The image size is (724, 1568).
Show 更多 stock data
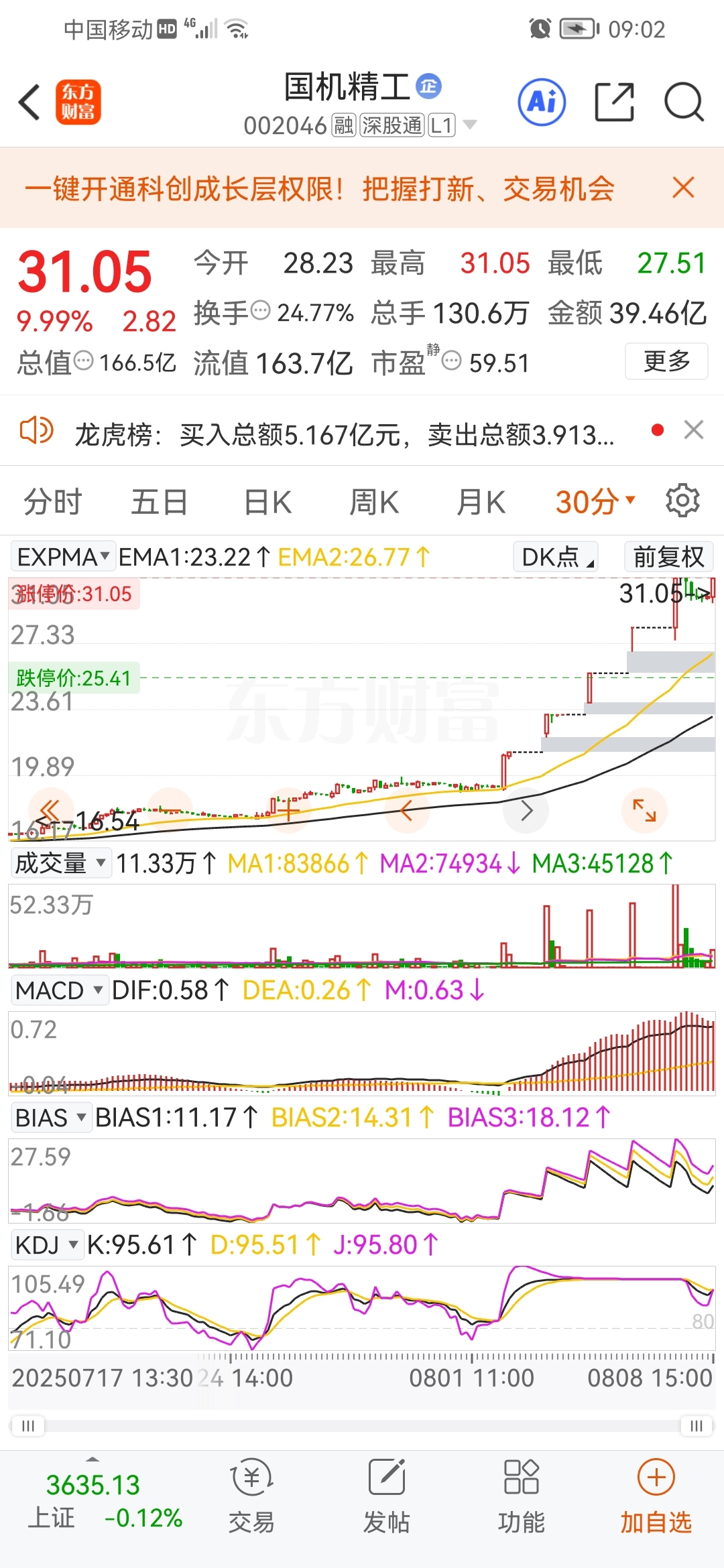pos(667,361)
